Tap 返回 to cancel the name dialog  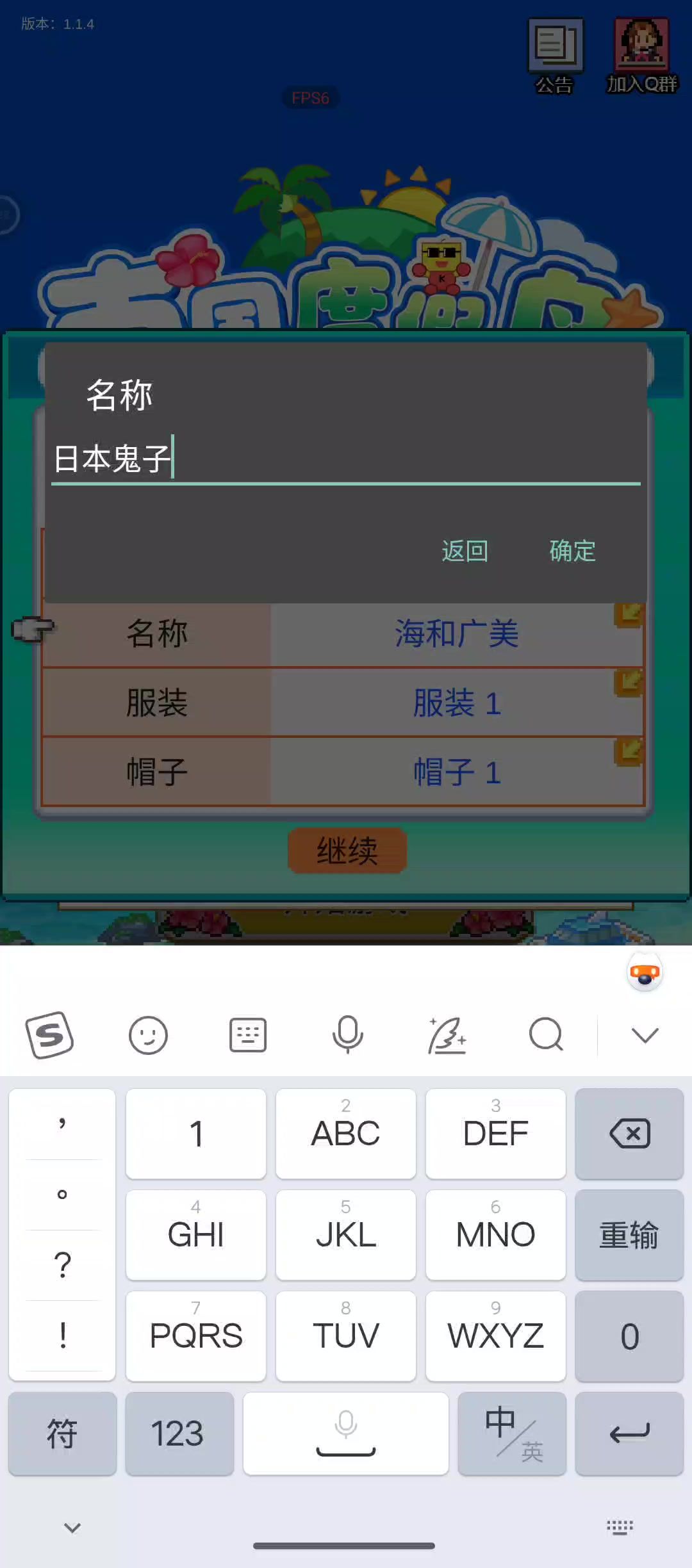tap(465, 551)
